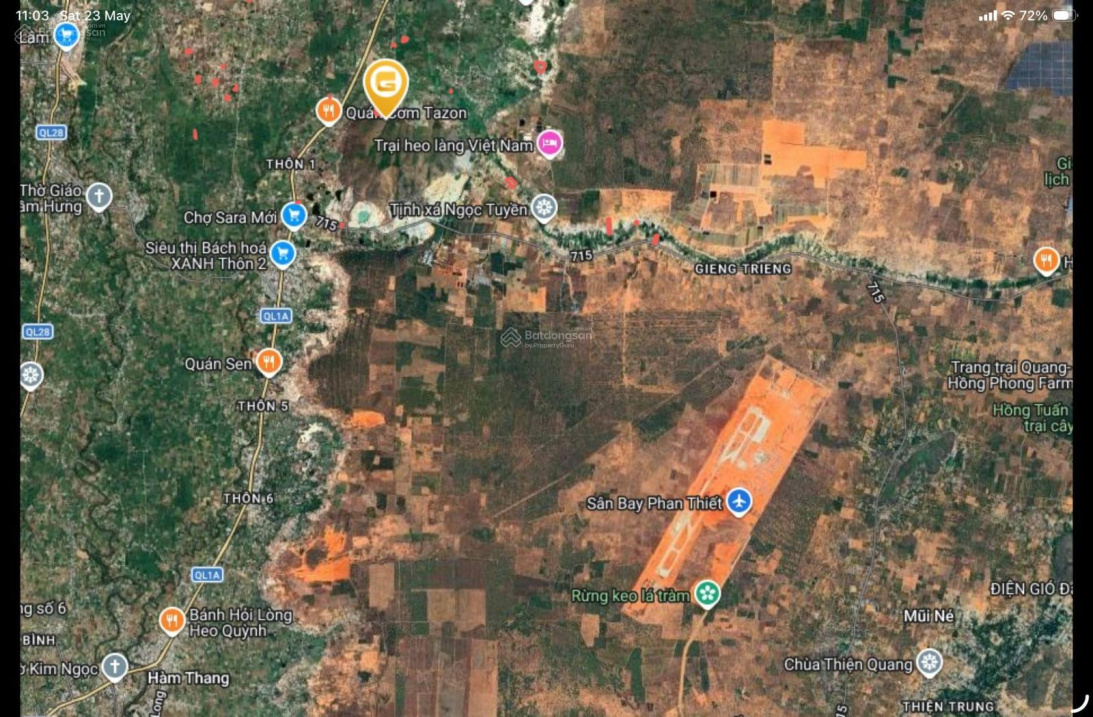Select the Sân Bay Phan Thiết airport marker
Screen dimensions: 1093x717
[738, 501]
